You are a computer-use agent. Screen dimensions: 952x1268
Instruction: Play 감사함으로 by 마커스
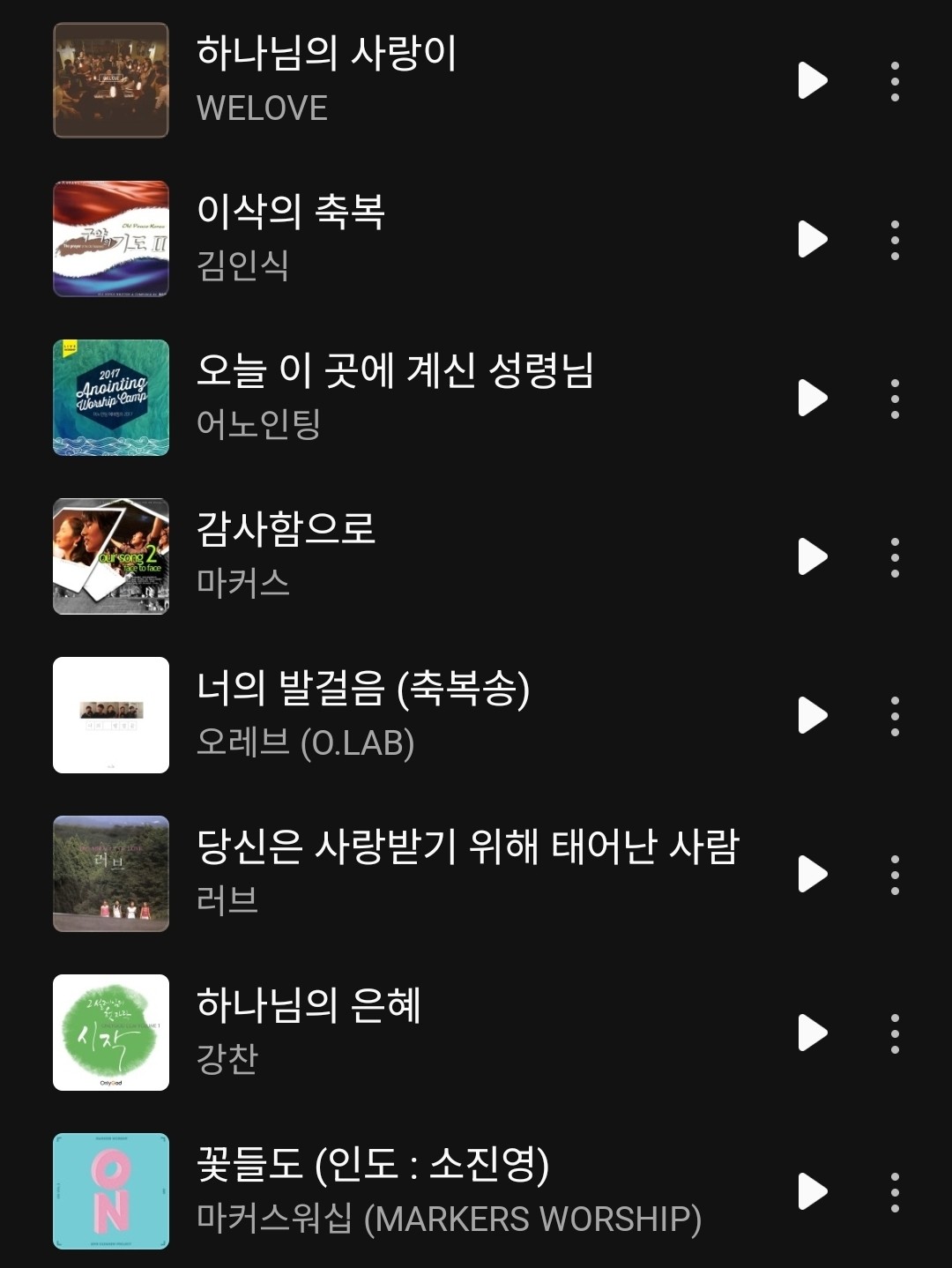pos(812,556)
